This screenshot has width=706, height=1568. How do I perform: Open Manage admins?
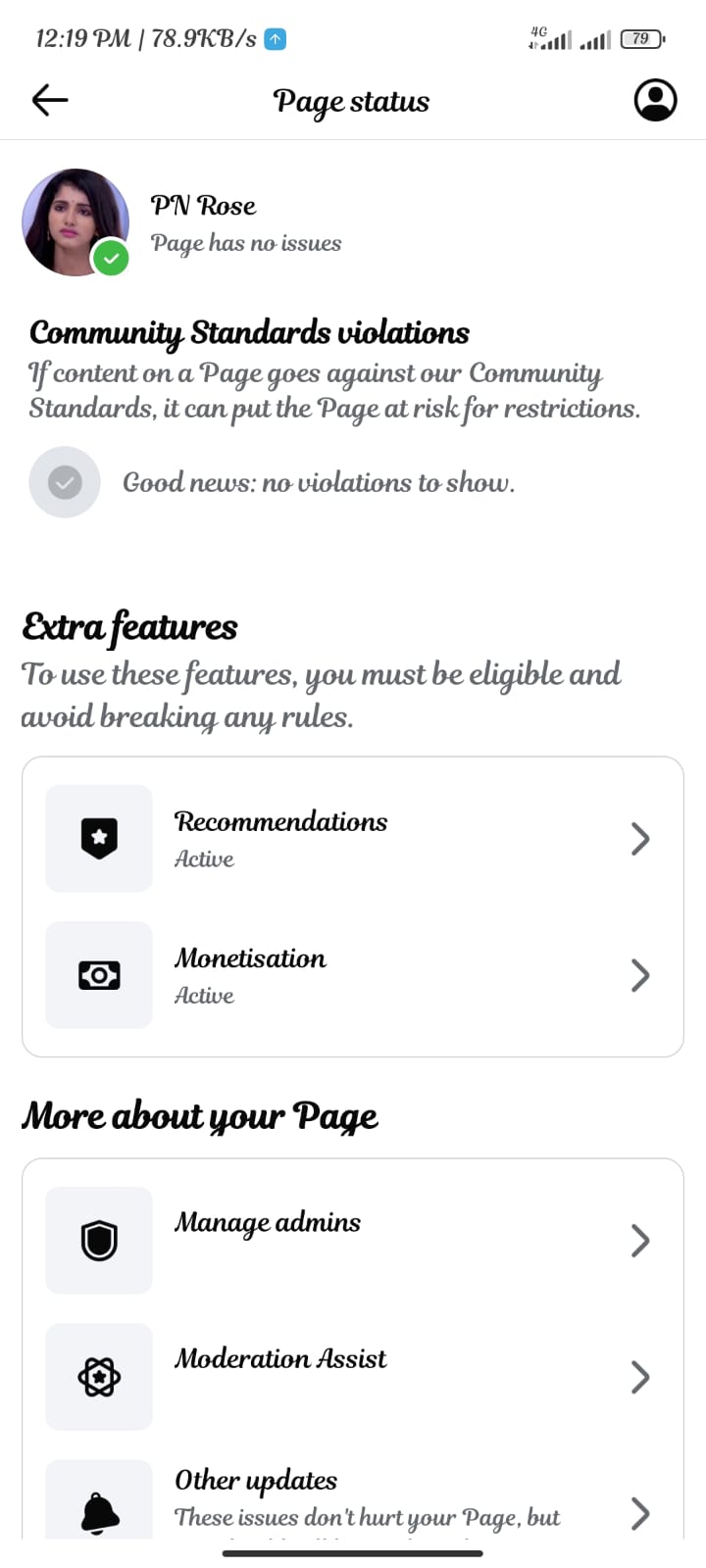pyautogui.click(x=353, y=1240)
